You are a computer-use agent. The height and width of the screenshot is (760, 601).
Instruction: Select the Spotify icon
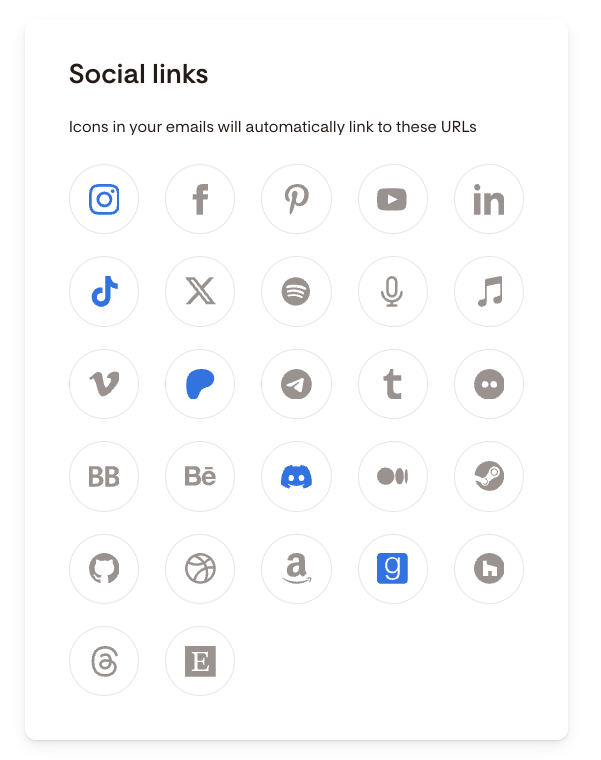(296, 292)
